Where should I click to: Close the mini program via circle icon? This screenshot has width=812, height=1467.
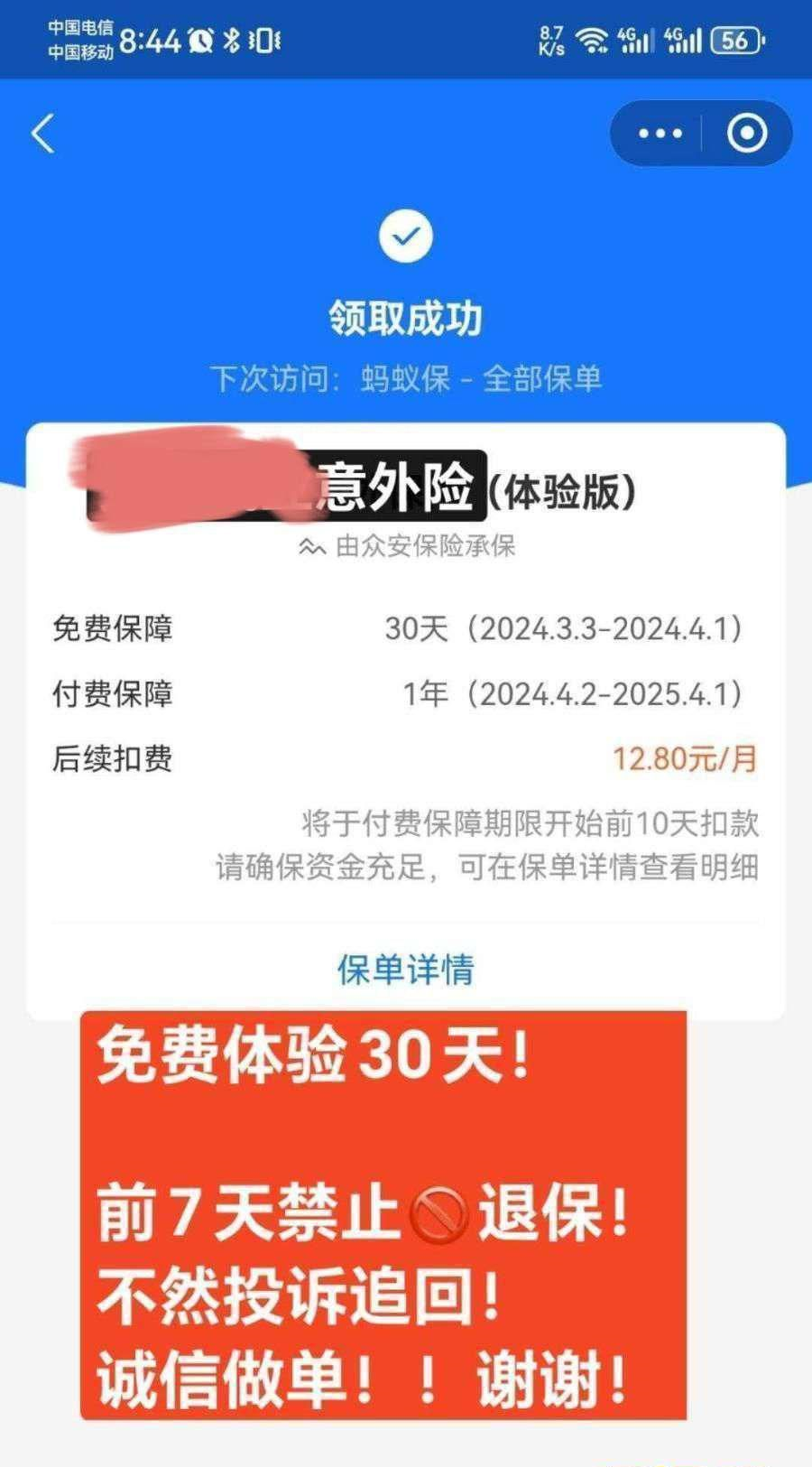pyautogui.click(x=747, y=134)
